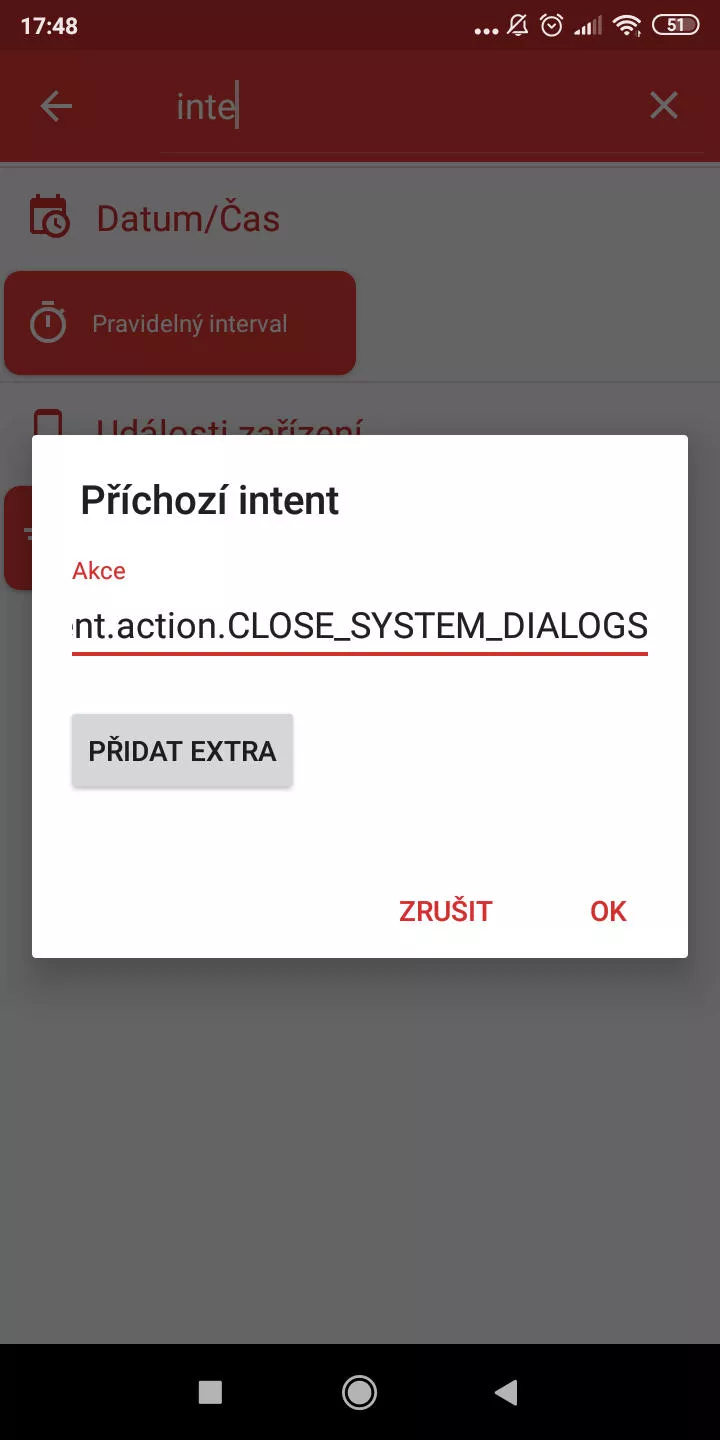Confirm the intent with OK
The image size is (720, 1440).
click(x=608, y=911)
